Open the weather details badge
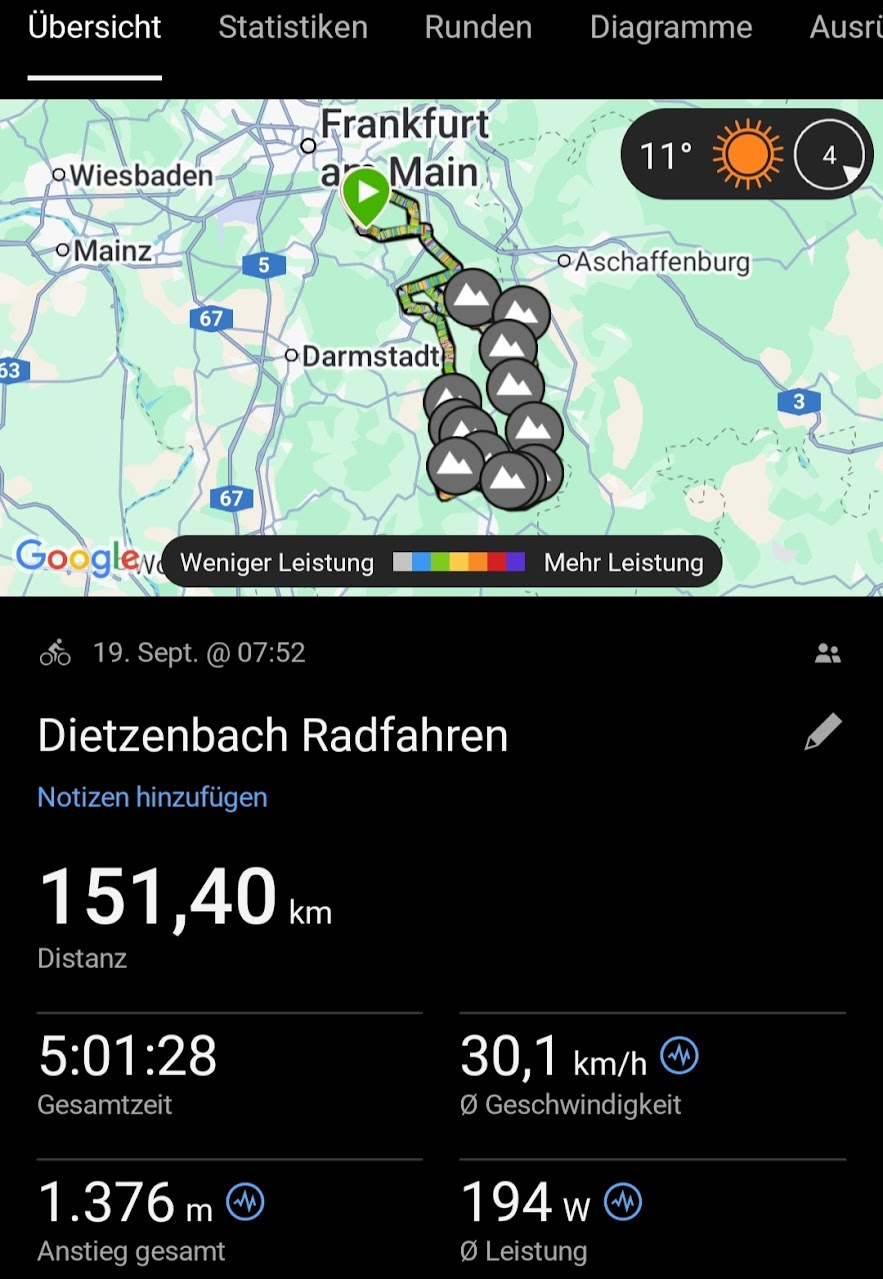 pyautogui.click(x=746, y=155)
